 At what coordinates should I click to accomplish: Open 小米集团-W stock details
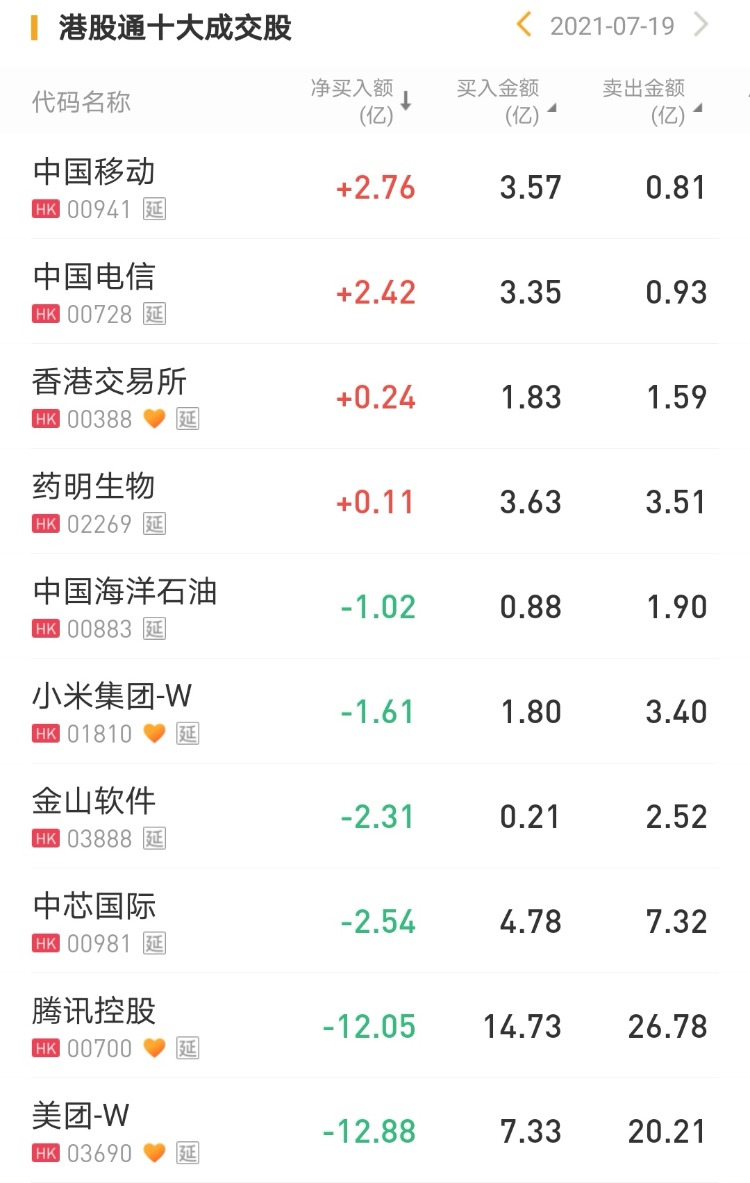pyautogui.click(x=112, y=697)
